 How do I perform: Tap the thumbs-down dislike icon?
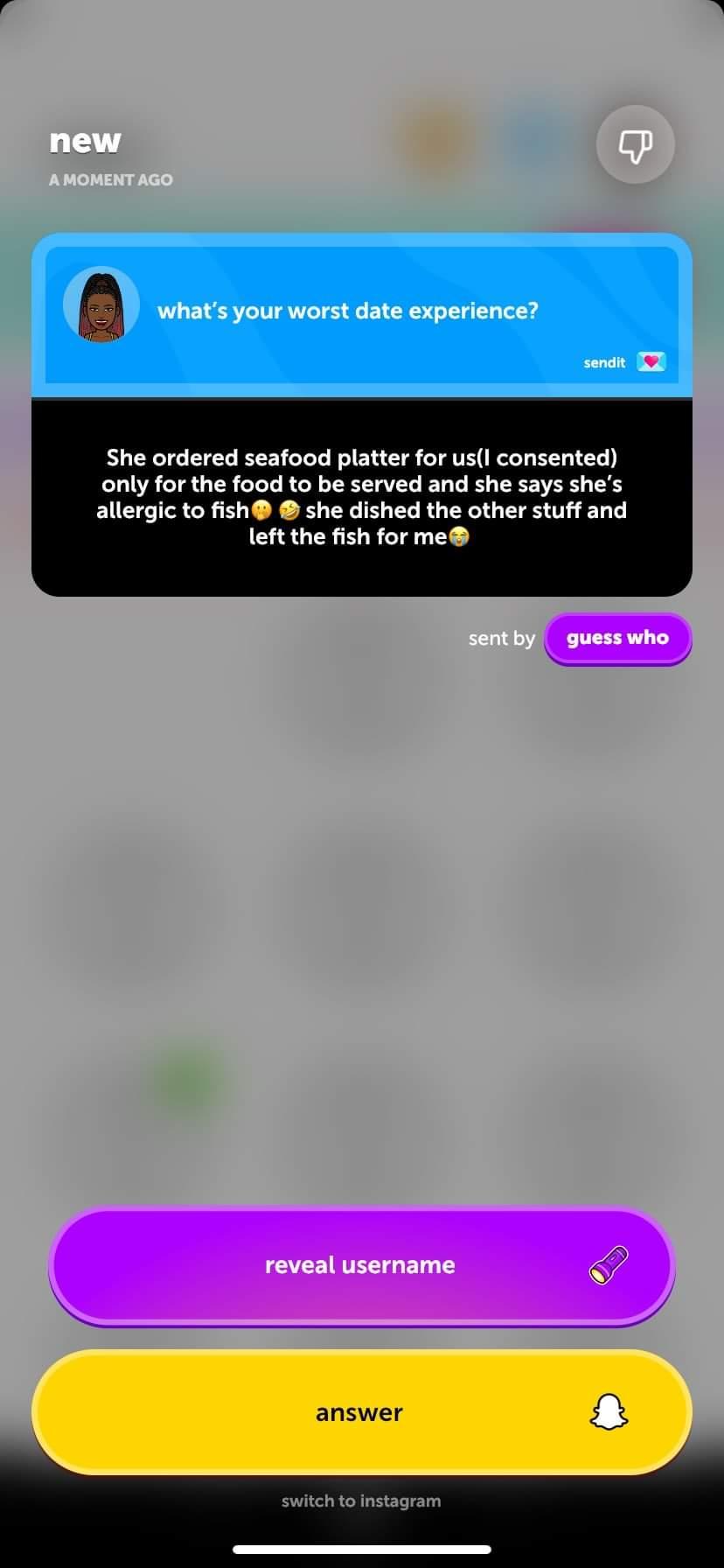tap(635, 145)
